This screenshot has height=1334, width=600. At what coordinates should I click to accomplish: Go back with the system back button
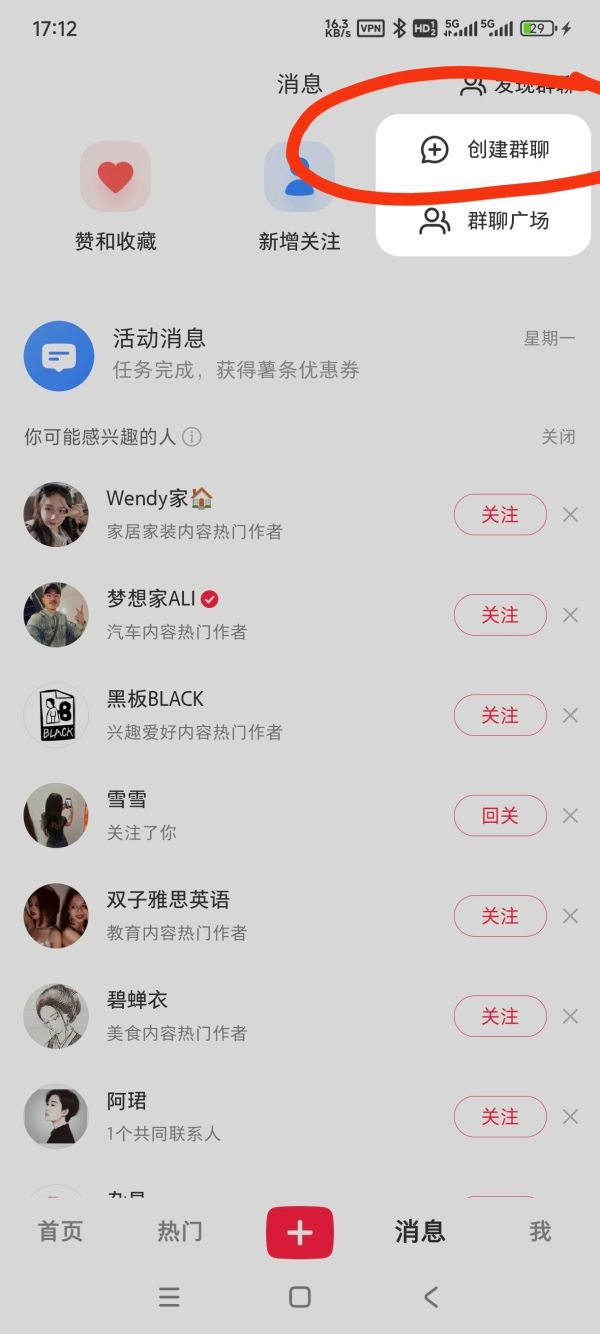point(431,1297)
